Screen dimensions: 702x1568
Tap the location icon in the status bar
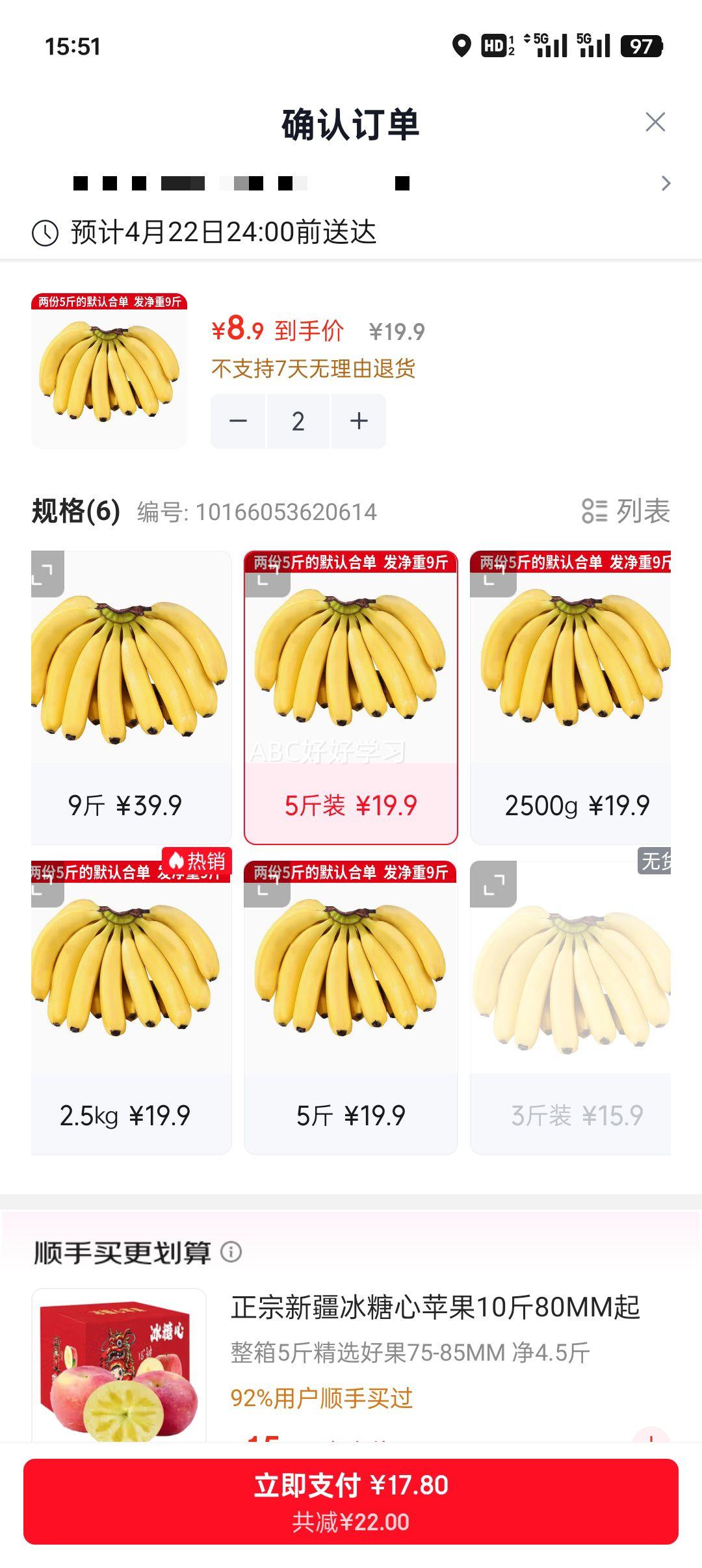[463, 46]
